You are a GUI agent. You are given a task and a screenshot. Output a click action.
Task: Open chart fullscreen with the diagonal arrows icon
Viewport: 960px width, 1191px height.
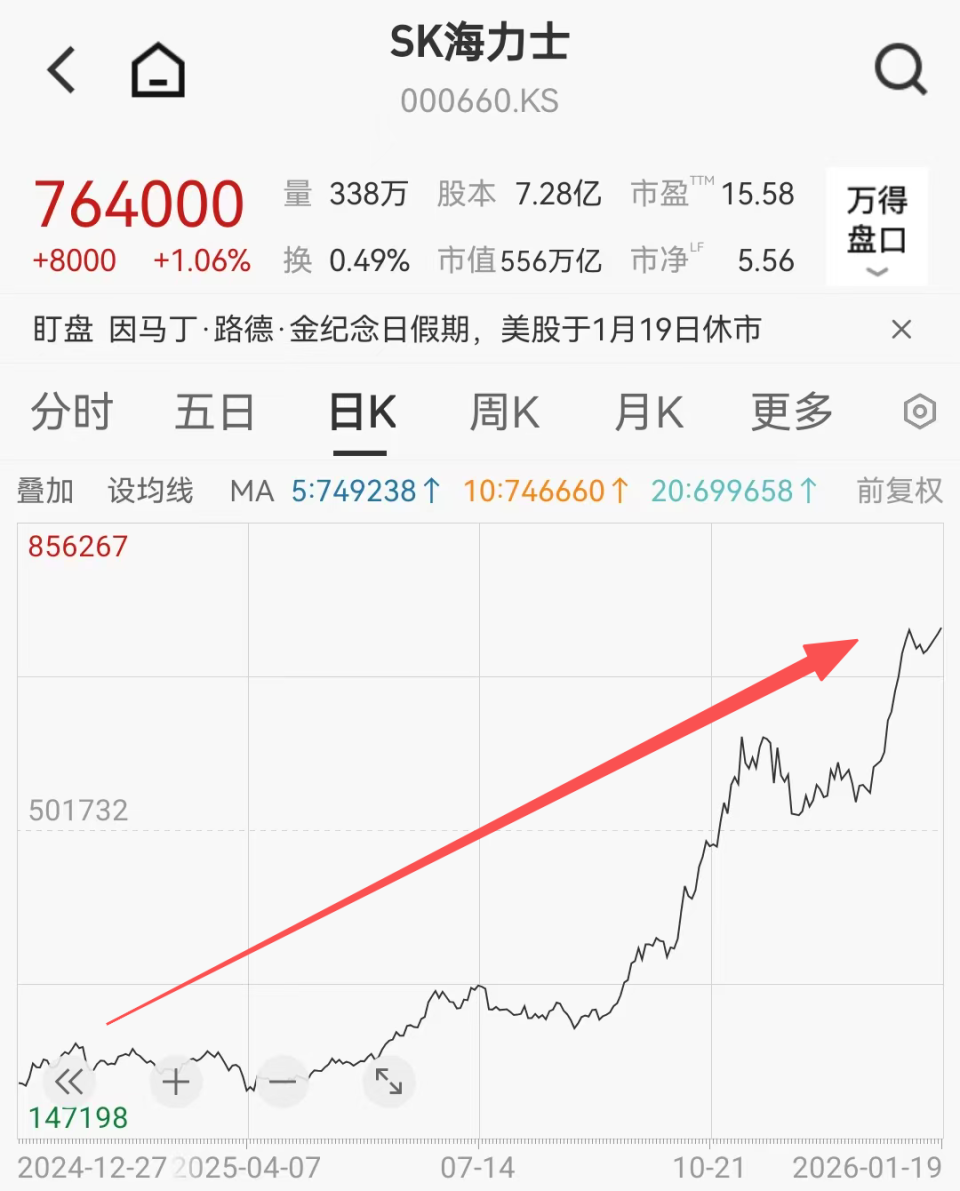[x=389, y=1081]
